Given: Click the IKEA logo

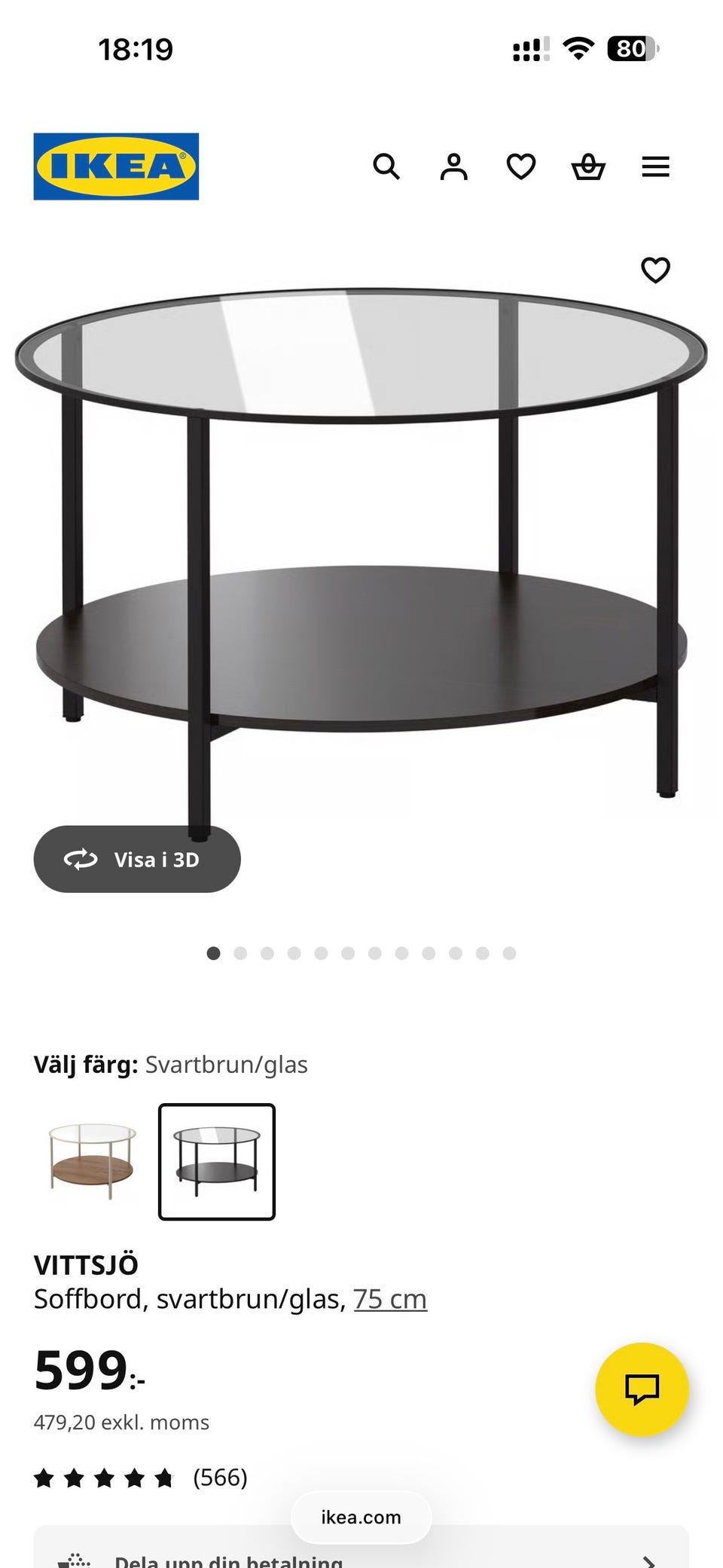Looking at the screenshot, I should coord(116,166).
